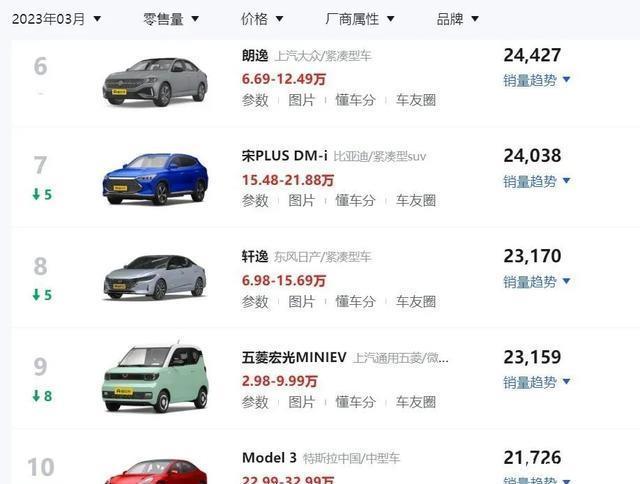This screenshot has height=484, width=640.
Task: Open 图片 for 朗逸
Action: pos(302,100)
